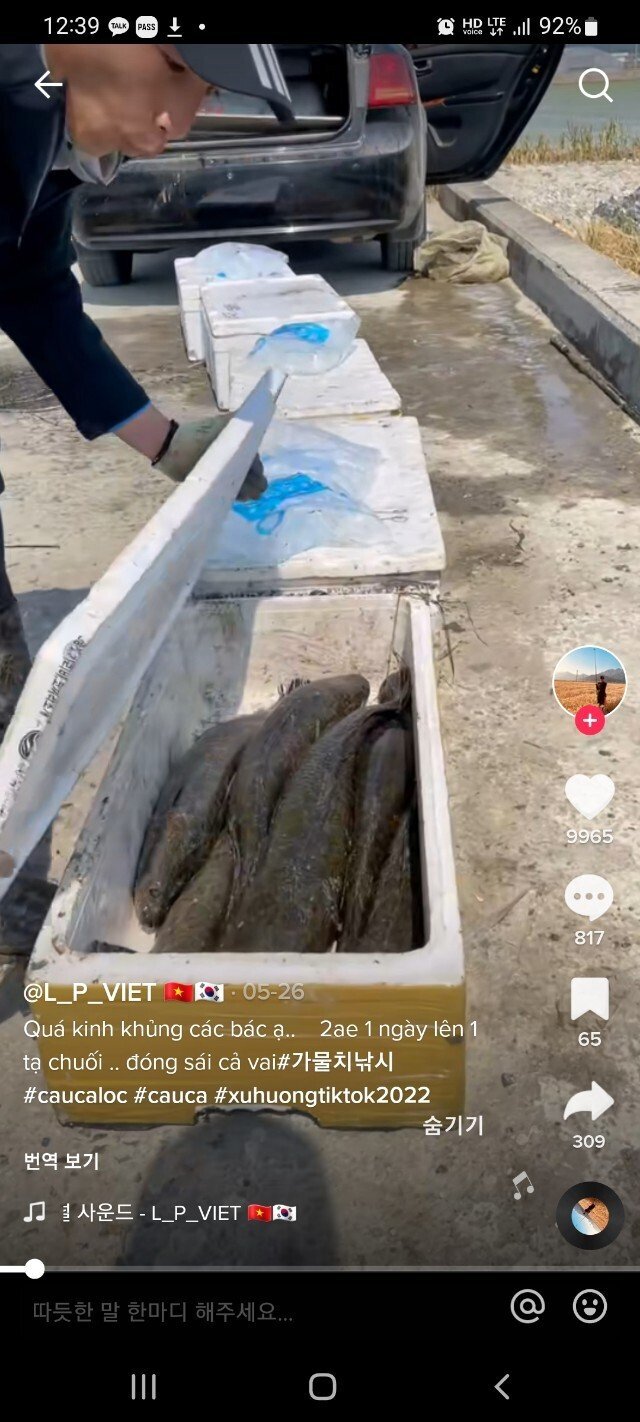The width and height of the screenshot is (640, 1422).
Task: Open the comments section with 817 comments
Action: (589, 898)
